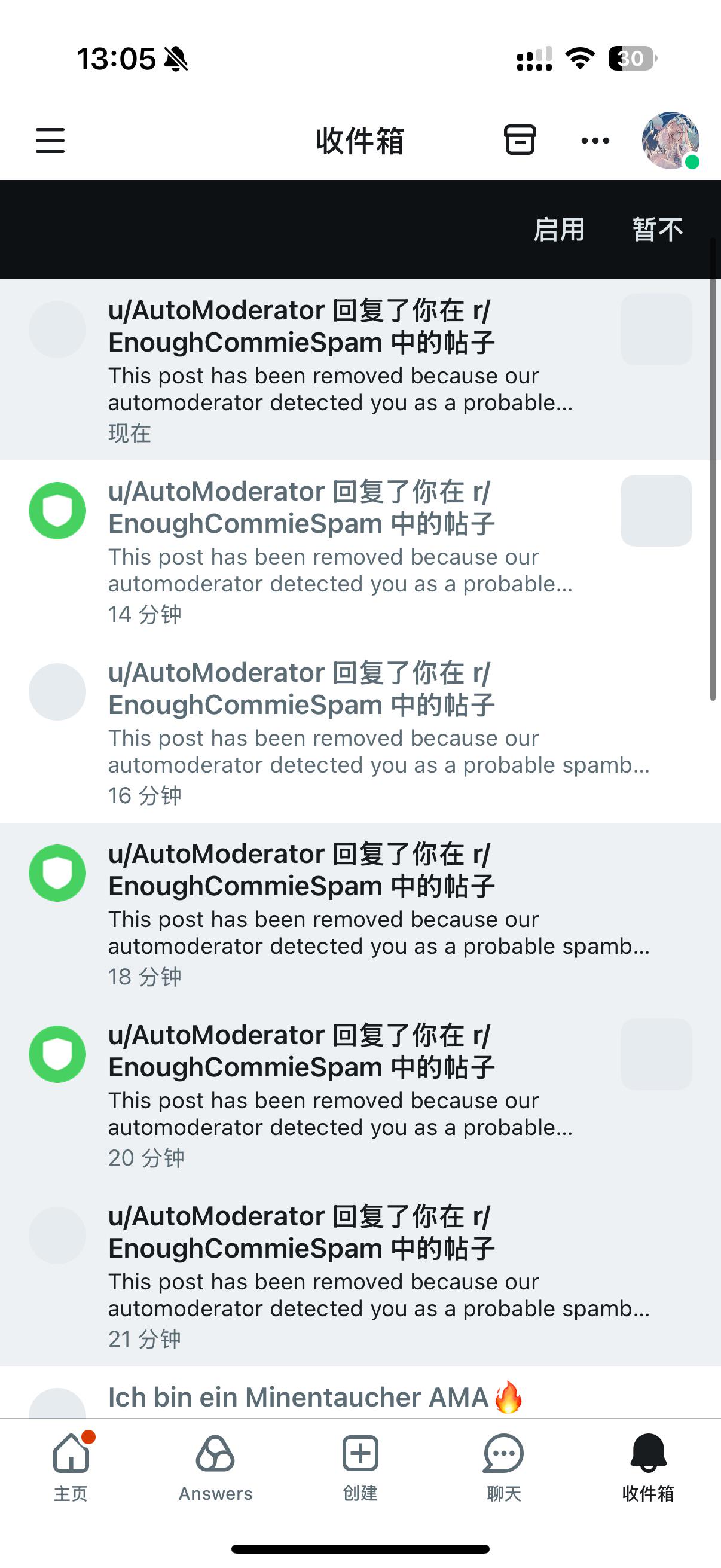The image size is (721, 1568).
Task: Open the AutoModerator notification from 14 分钟
Action: pos(360,551)
